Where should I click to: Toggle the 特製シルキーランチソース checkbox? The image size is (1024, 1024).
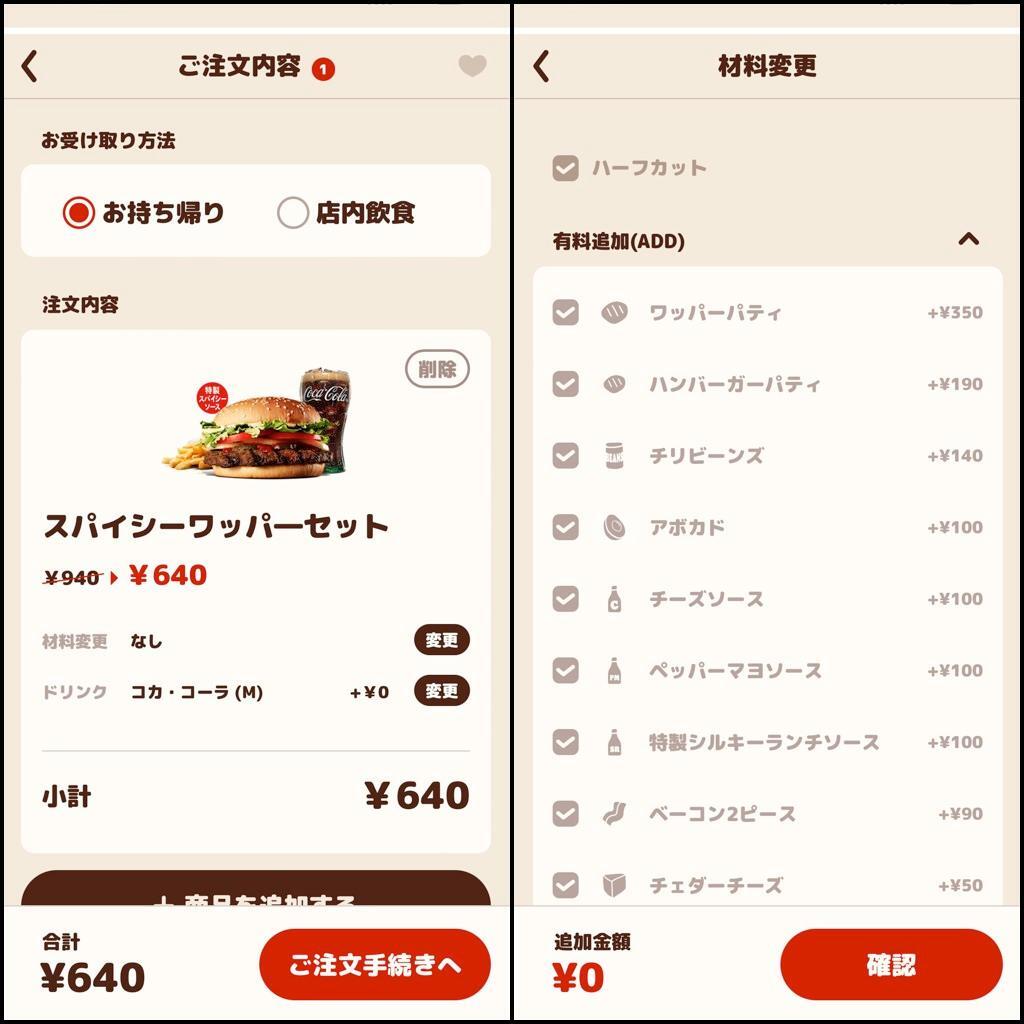tap(566, 742)
